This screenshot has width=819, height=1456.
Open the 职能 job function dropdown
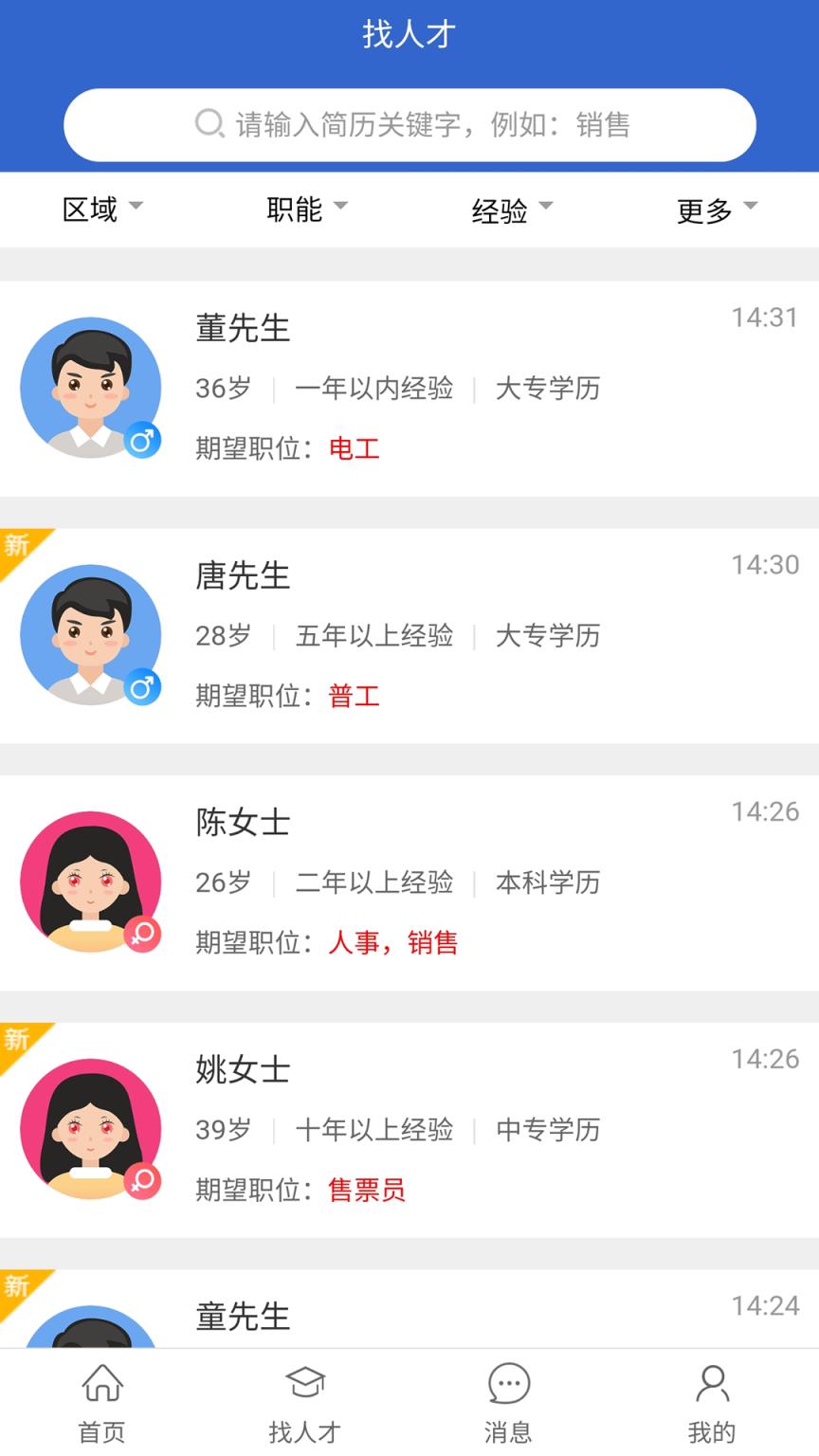(306, 209)
